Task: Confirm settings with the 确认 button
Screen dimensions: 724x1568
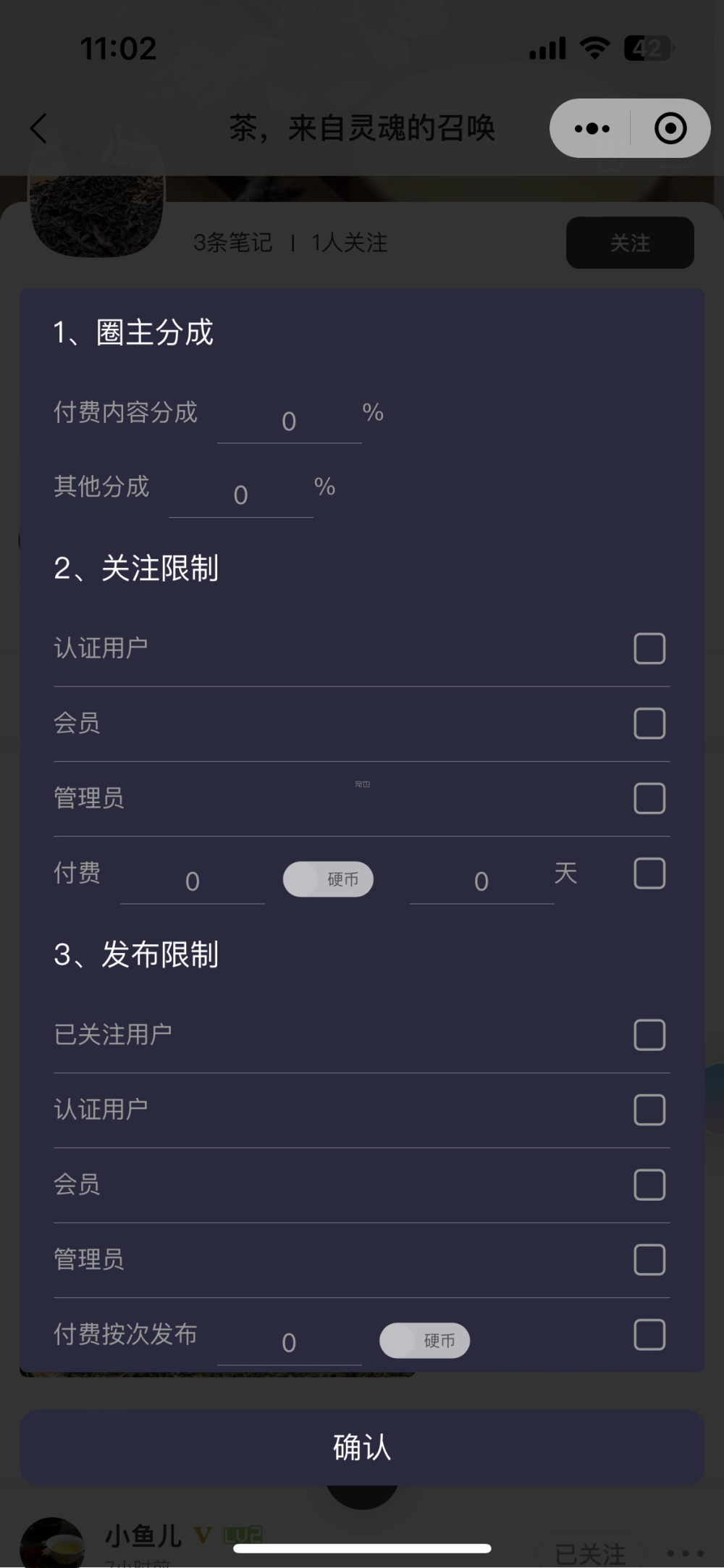Action: pos(362,1448)
